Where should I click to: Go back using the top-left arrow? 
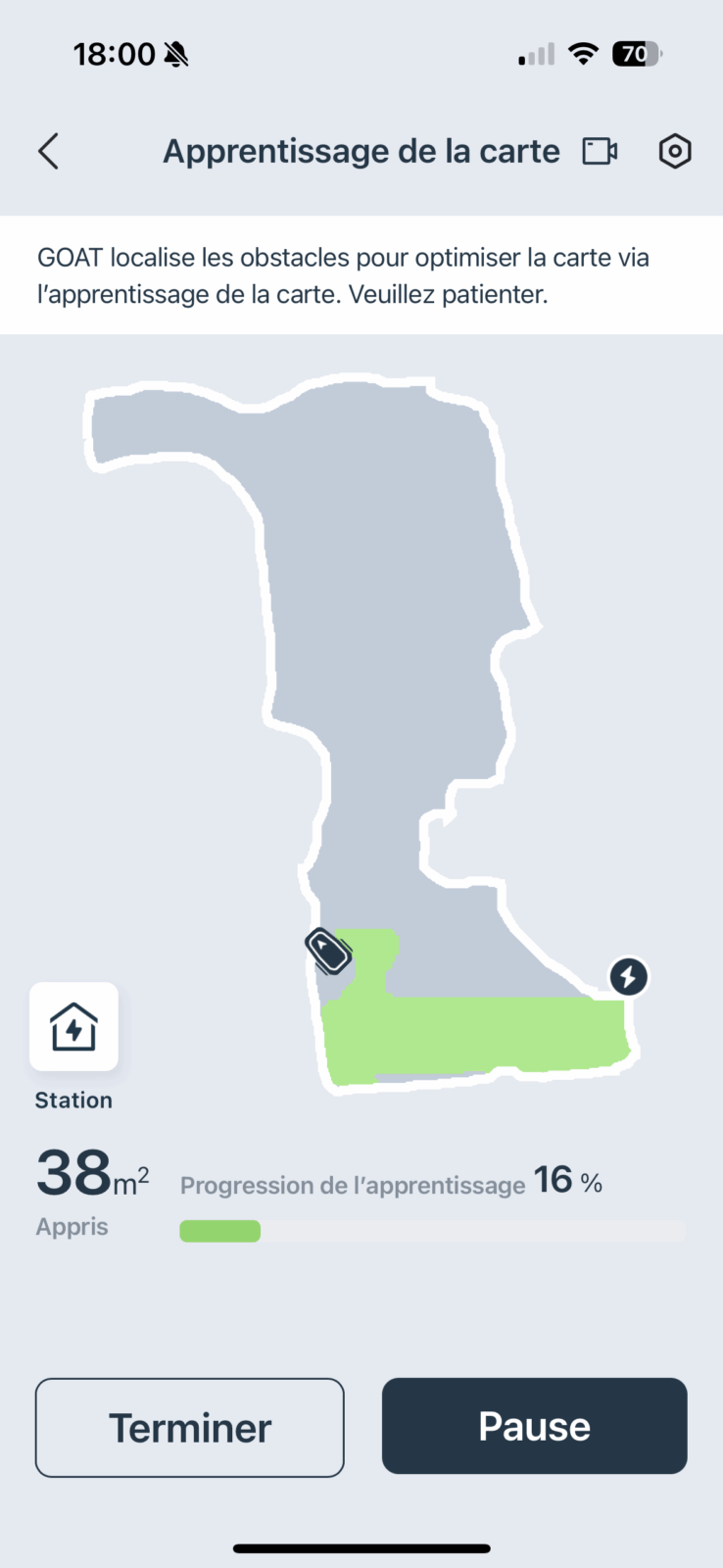(48, 152)
